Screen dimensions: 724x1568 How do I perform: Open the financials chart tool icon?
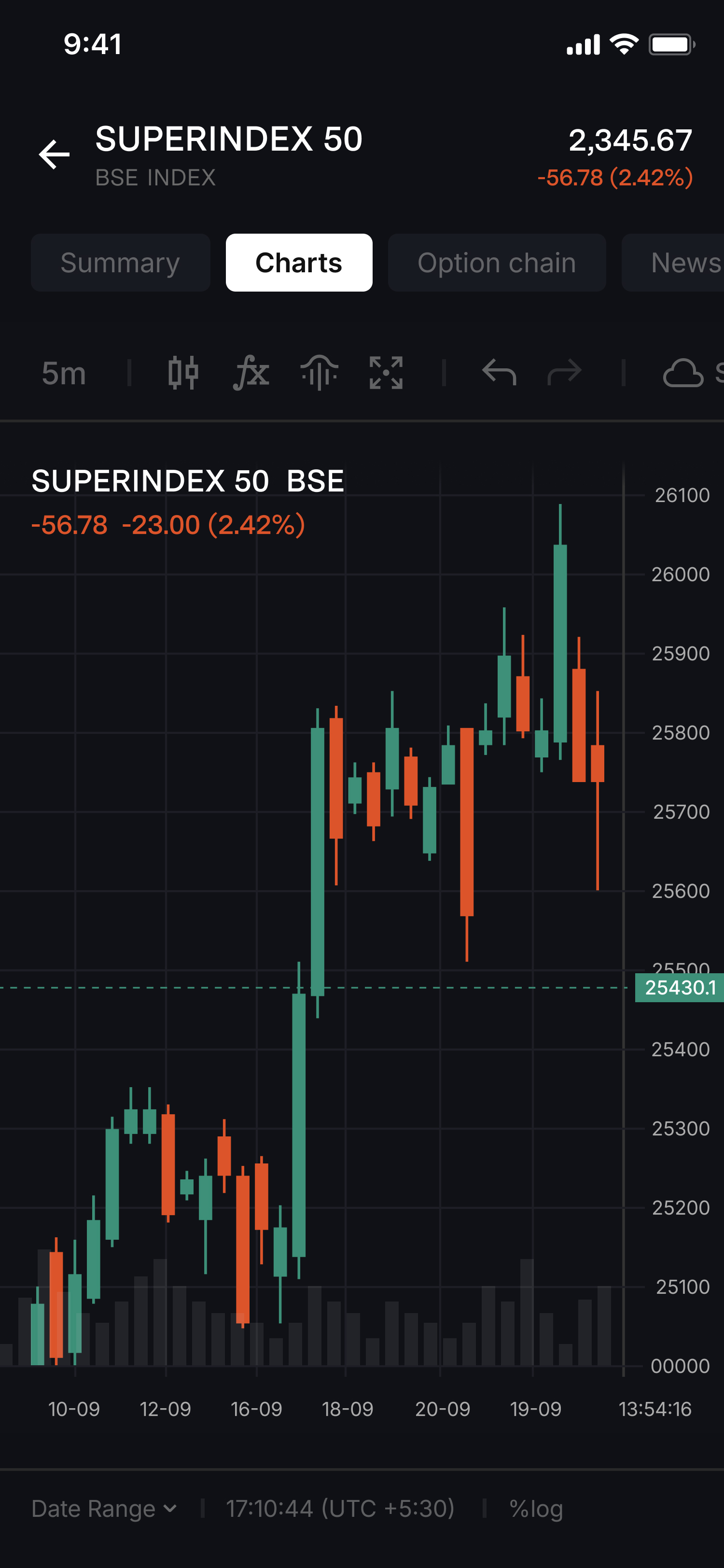(319, 373)
